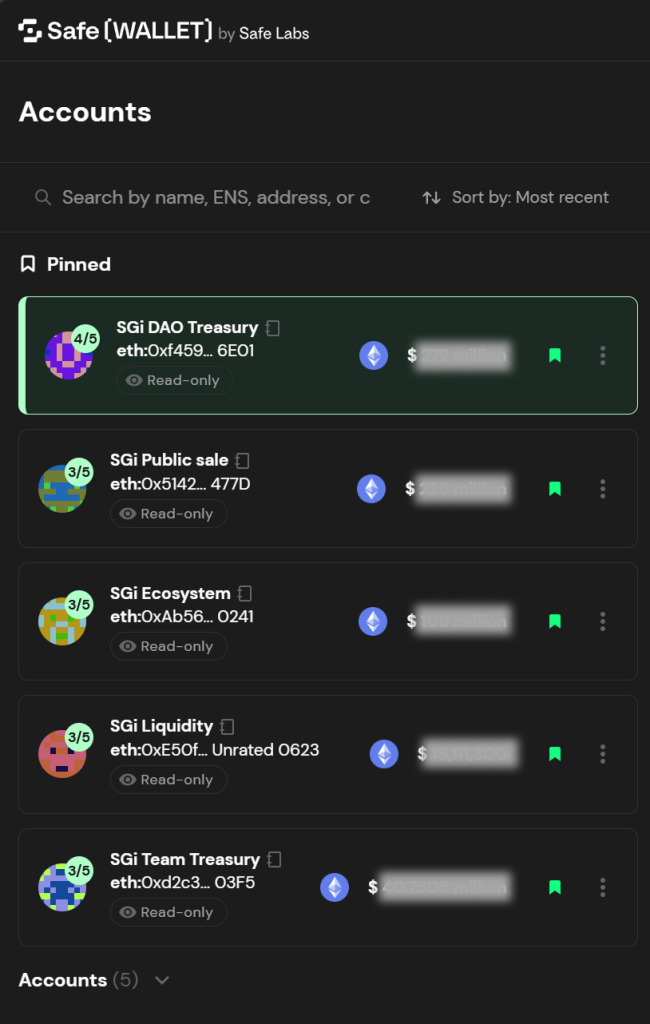
Task: Open the SGi Public sale account
Action: coord(169,460)
